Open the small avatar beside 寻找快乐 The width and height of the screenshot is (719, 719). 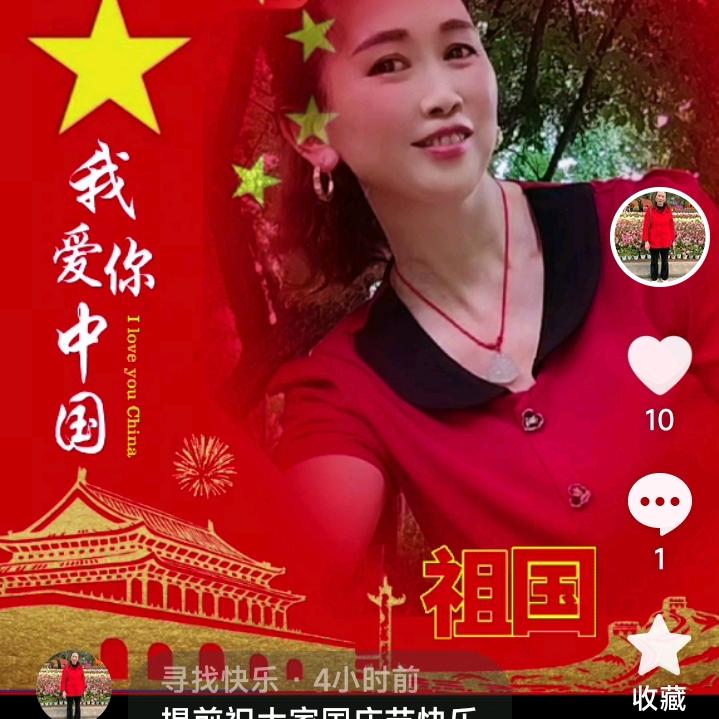tap(73, 686)
